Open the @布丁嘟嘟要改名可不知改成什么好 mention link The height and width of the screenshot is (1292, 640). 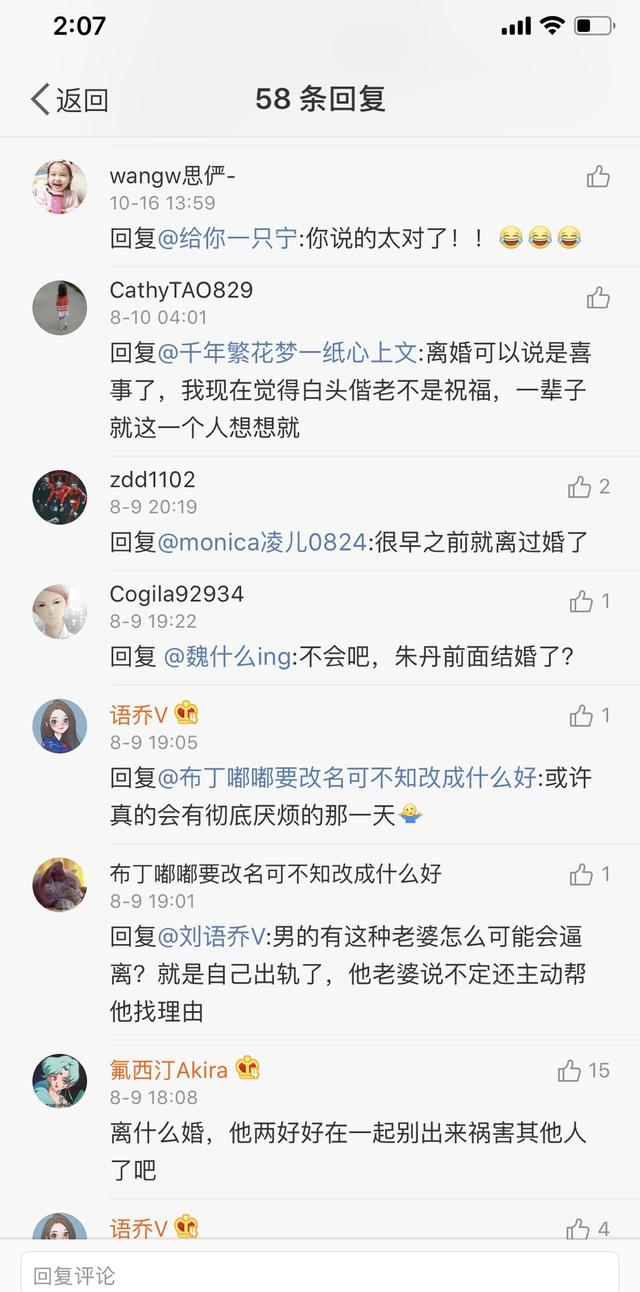(347, 778)
